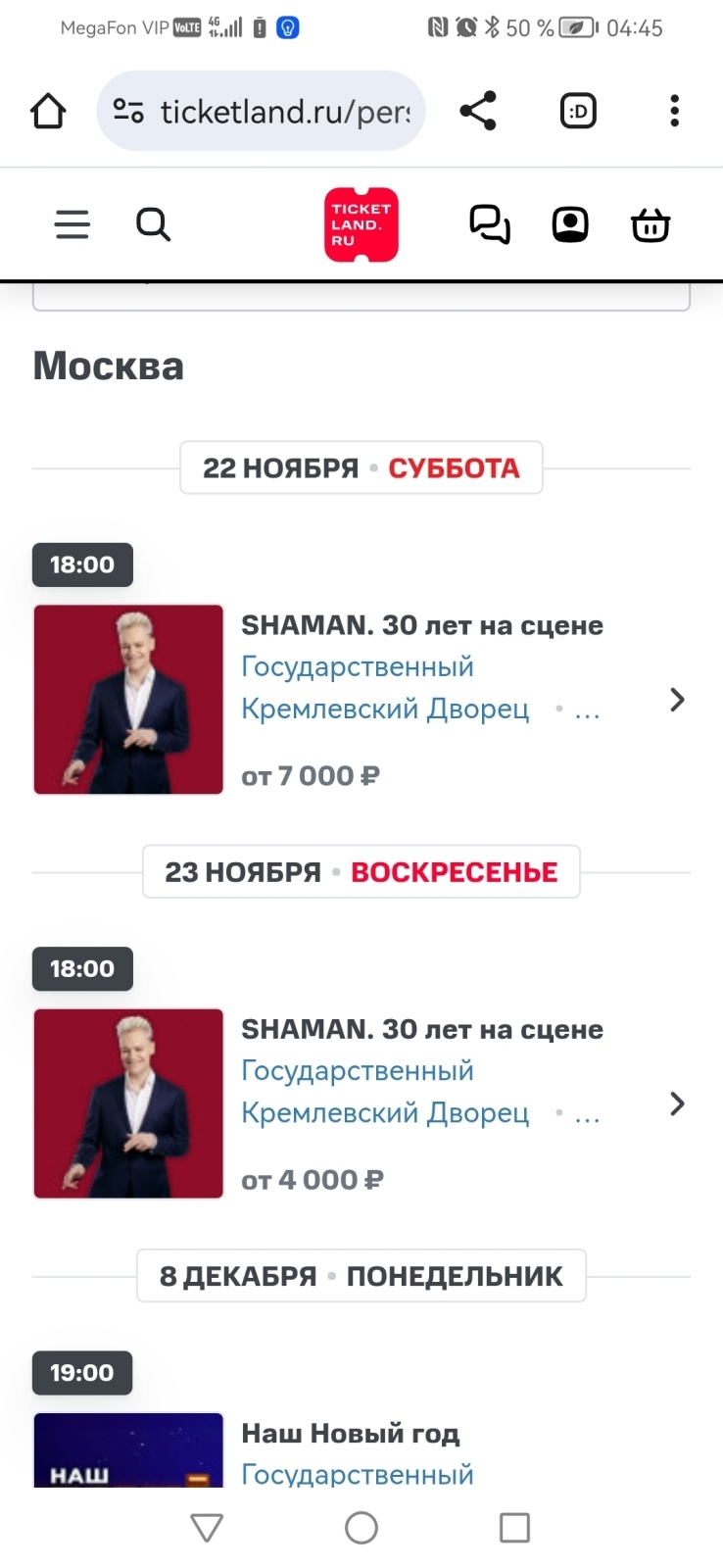Viewport: 723px width, 1568px height.
Task: Show recent apps
Action: point(514,1527)
